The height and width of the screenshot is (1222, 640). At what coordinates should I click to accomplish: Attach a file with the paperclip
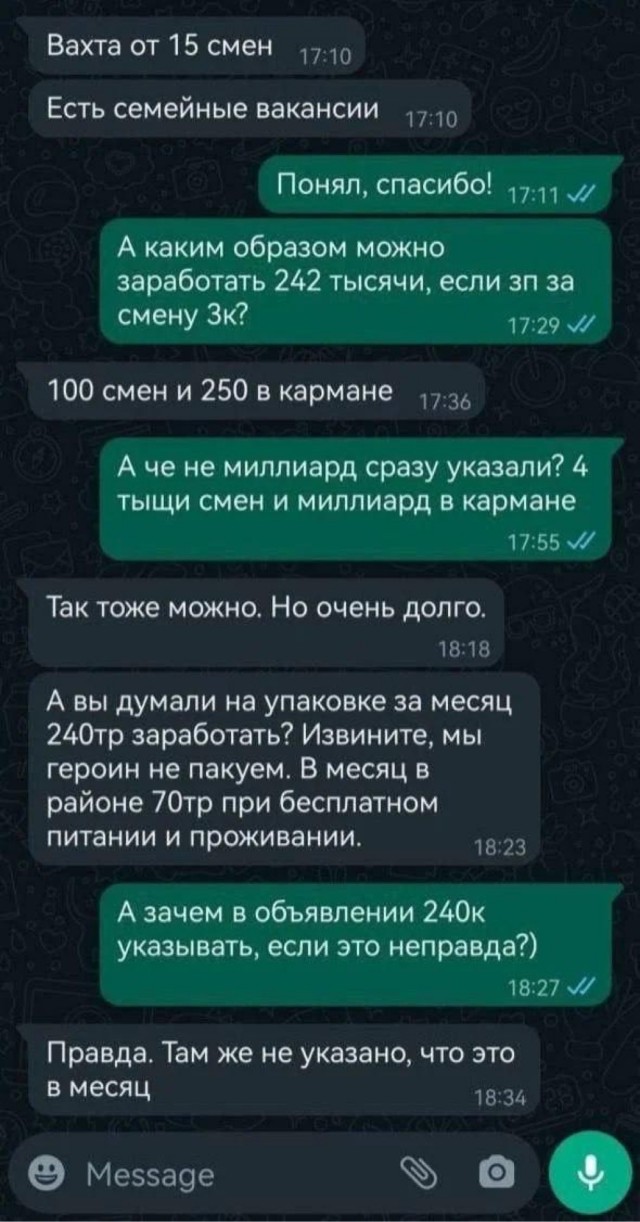(416, 1172)
